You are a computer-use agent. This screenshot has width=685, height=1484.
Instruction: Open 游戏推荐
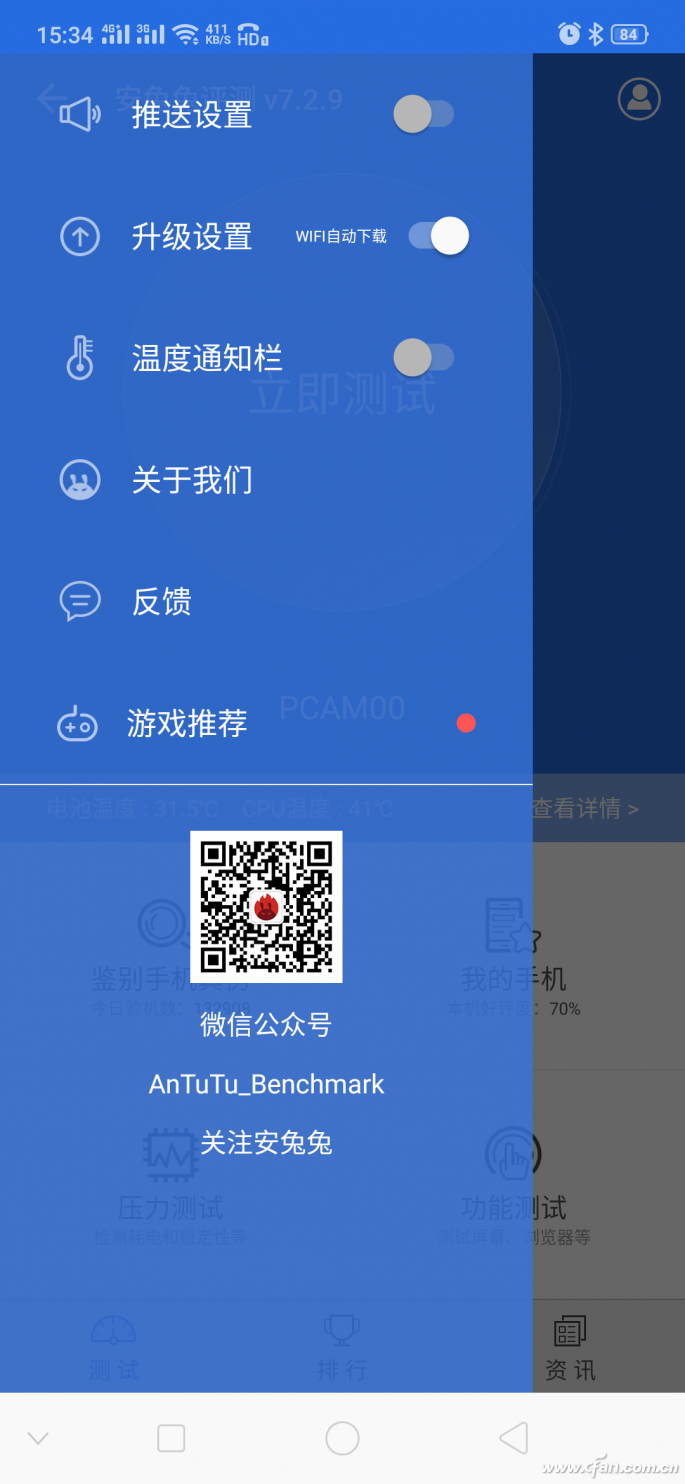point(187,723)
